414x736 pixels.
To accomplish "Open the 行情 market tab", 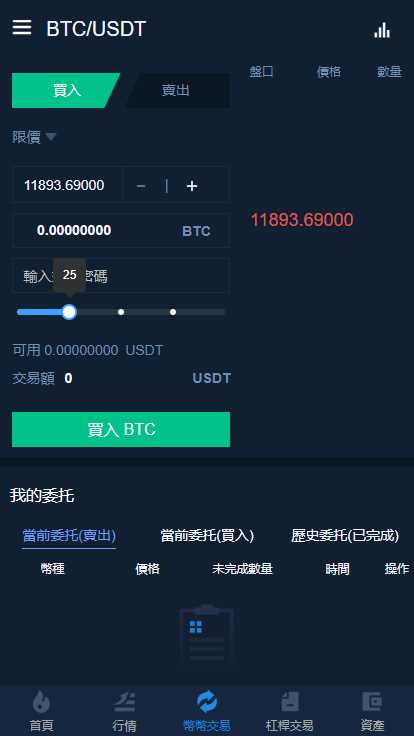I will coord(124,711).
